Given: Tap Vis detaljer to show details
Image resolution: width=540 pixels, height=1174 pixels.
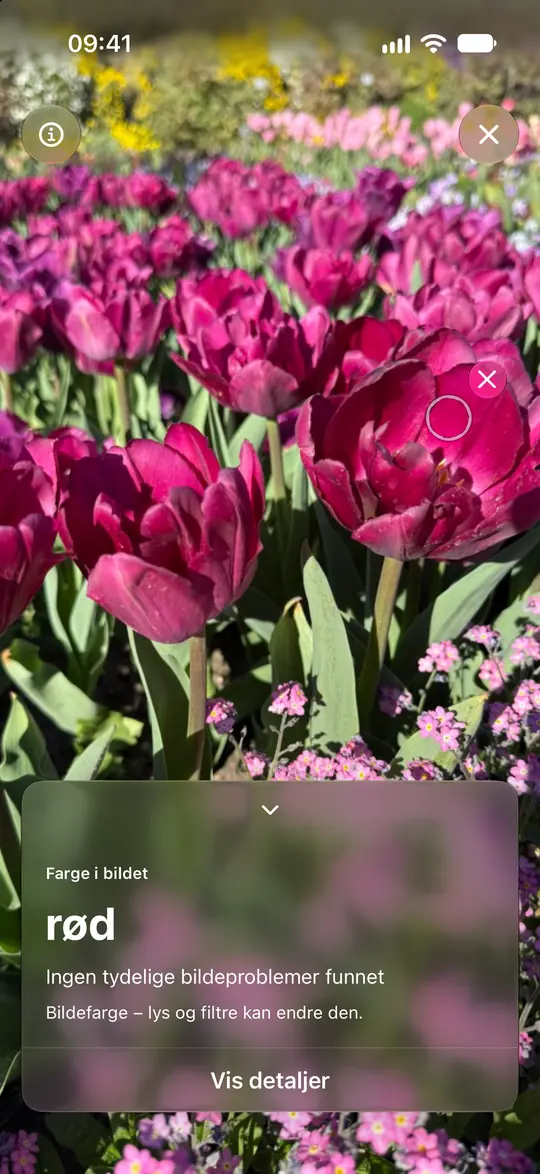Looking at the screenshot, I should [270, 1080].
